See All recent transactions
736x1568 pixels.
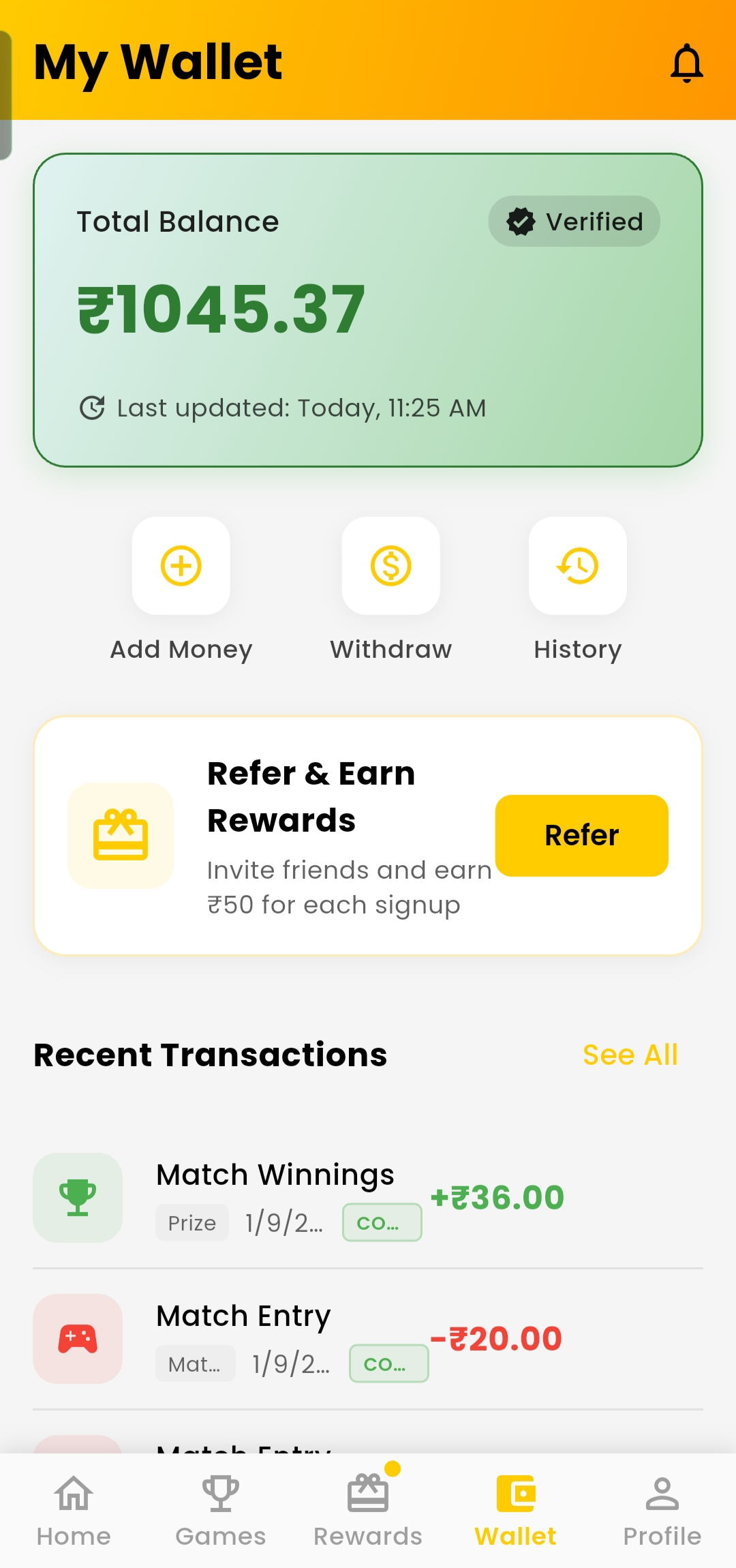630,1055
